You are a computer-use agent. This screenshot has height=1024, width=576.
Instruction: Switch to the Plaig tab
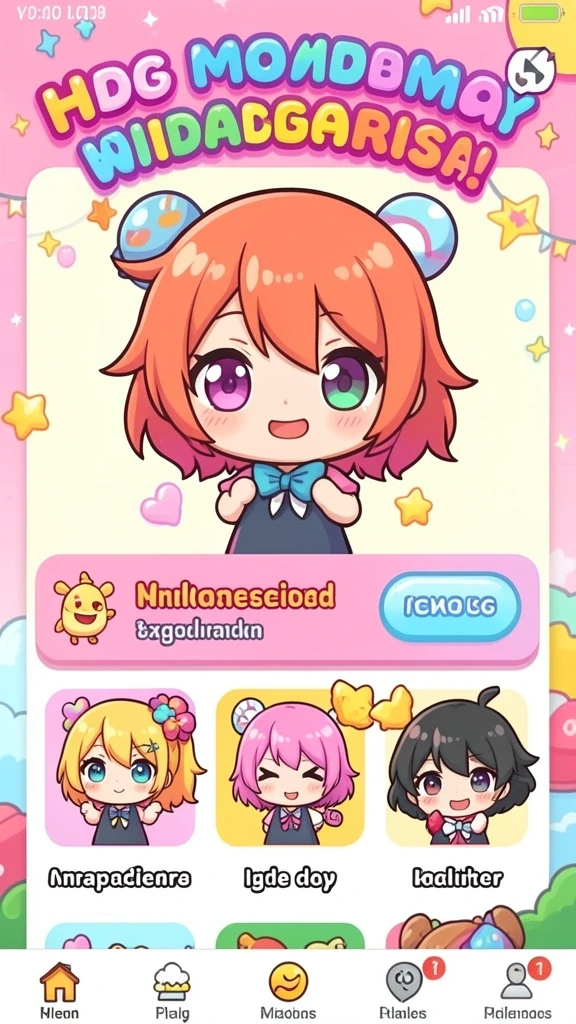(172, 991)
